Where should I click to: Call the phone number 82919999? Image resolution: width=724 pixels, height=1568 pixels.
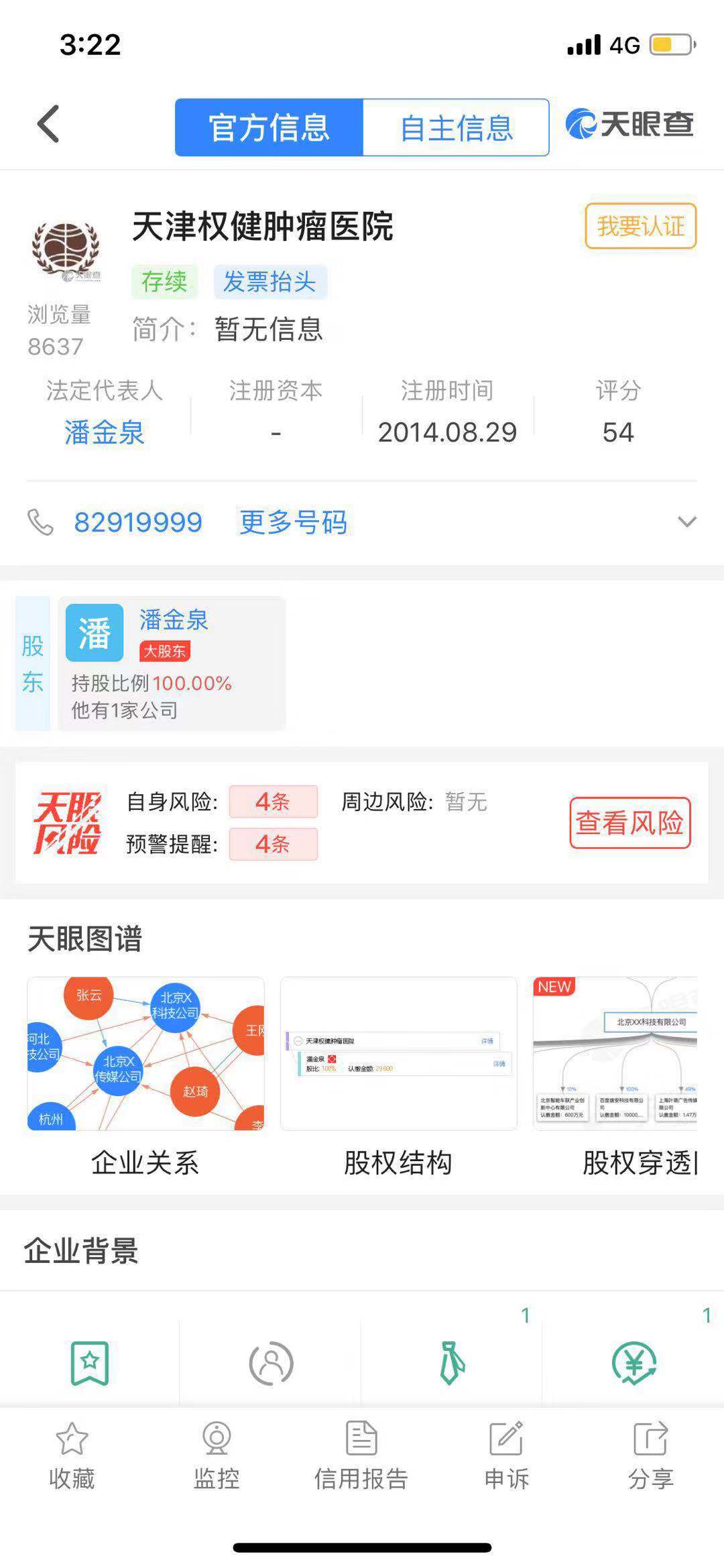pyautogui.click(x=137, y=522)
